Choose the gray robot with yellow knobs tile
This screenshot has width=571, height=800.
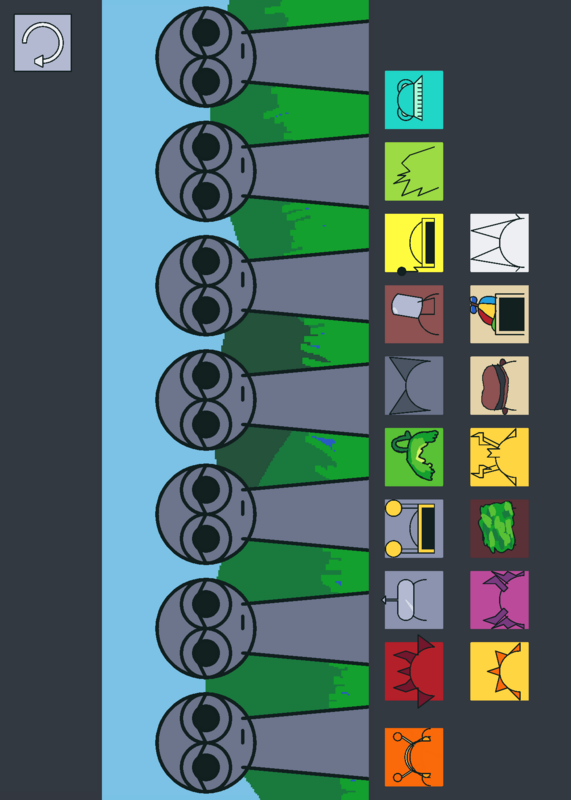click(414, 529)
